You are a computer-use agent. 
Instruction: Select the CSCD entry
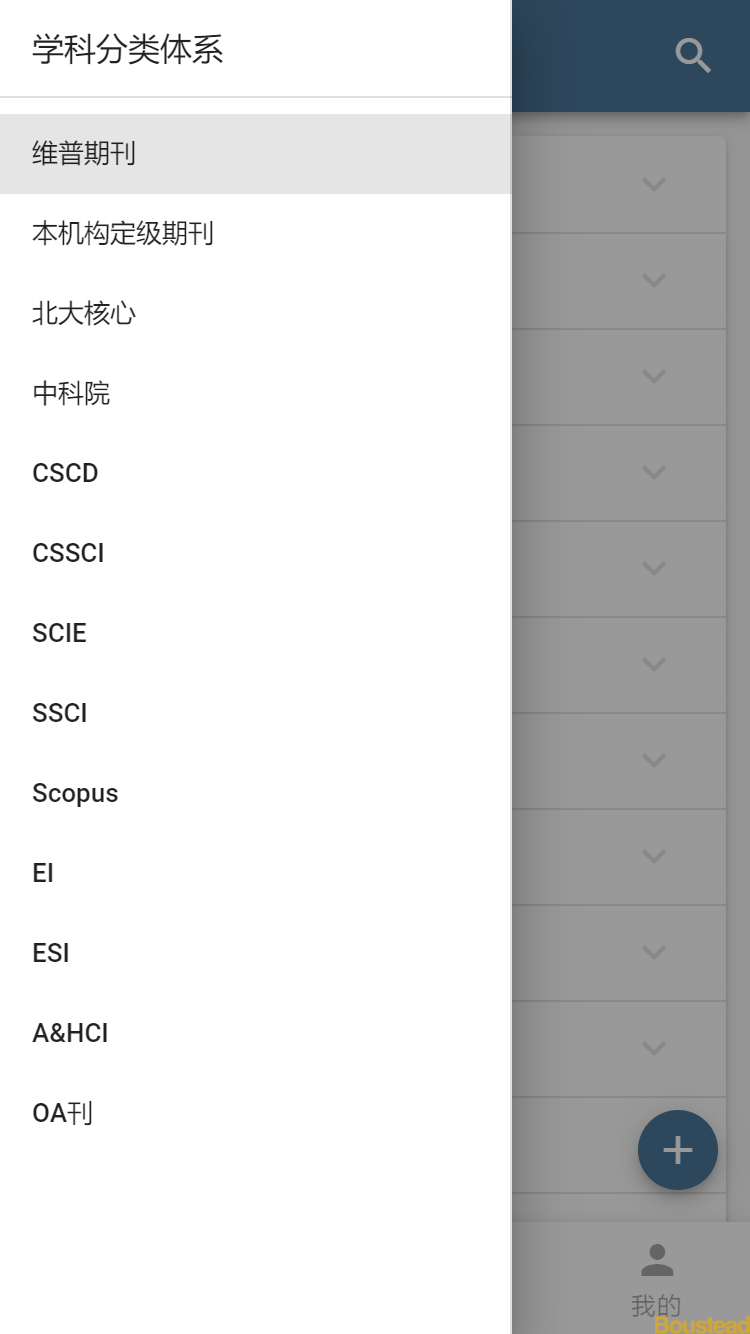tap(65, 474)
